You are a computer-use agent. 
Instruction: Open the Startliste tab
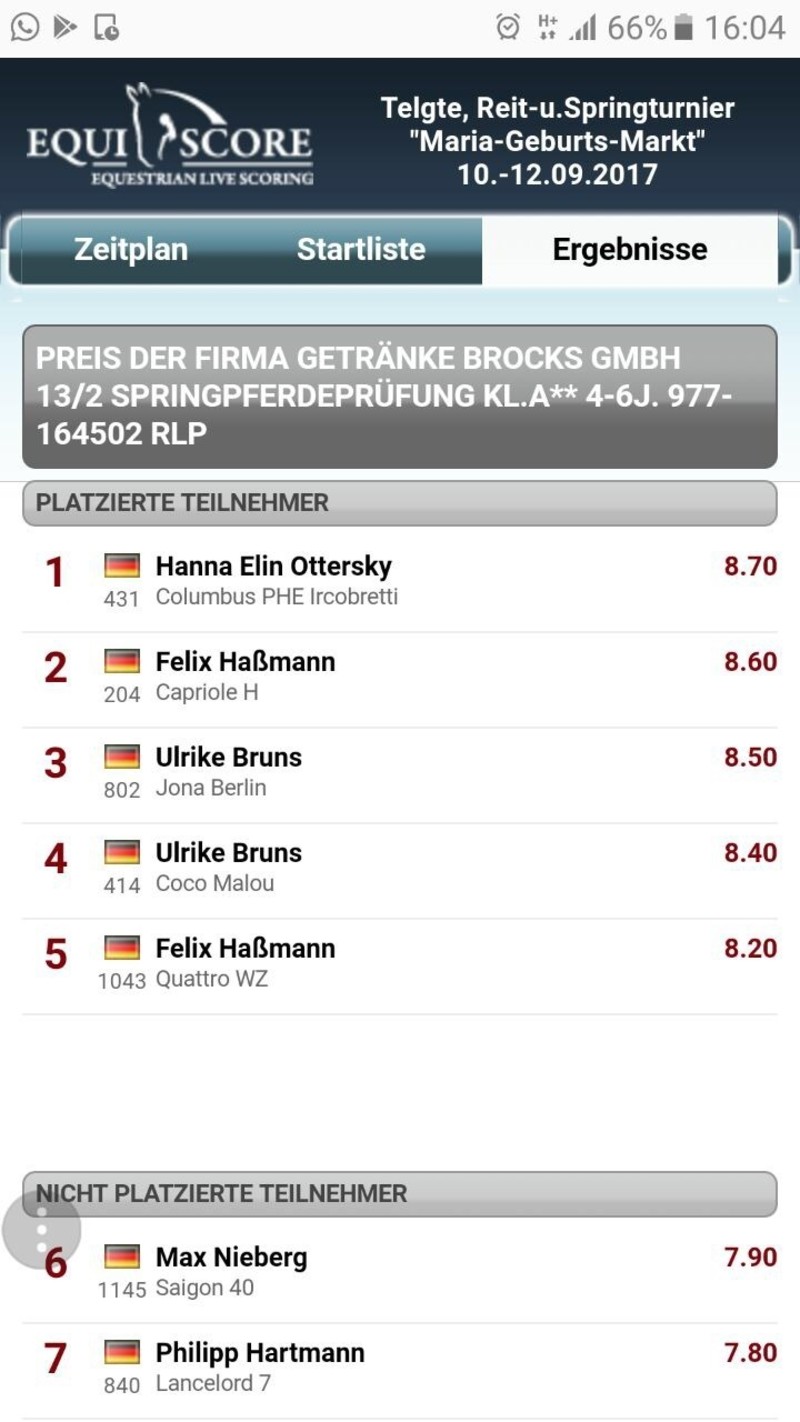361,250
